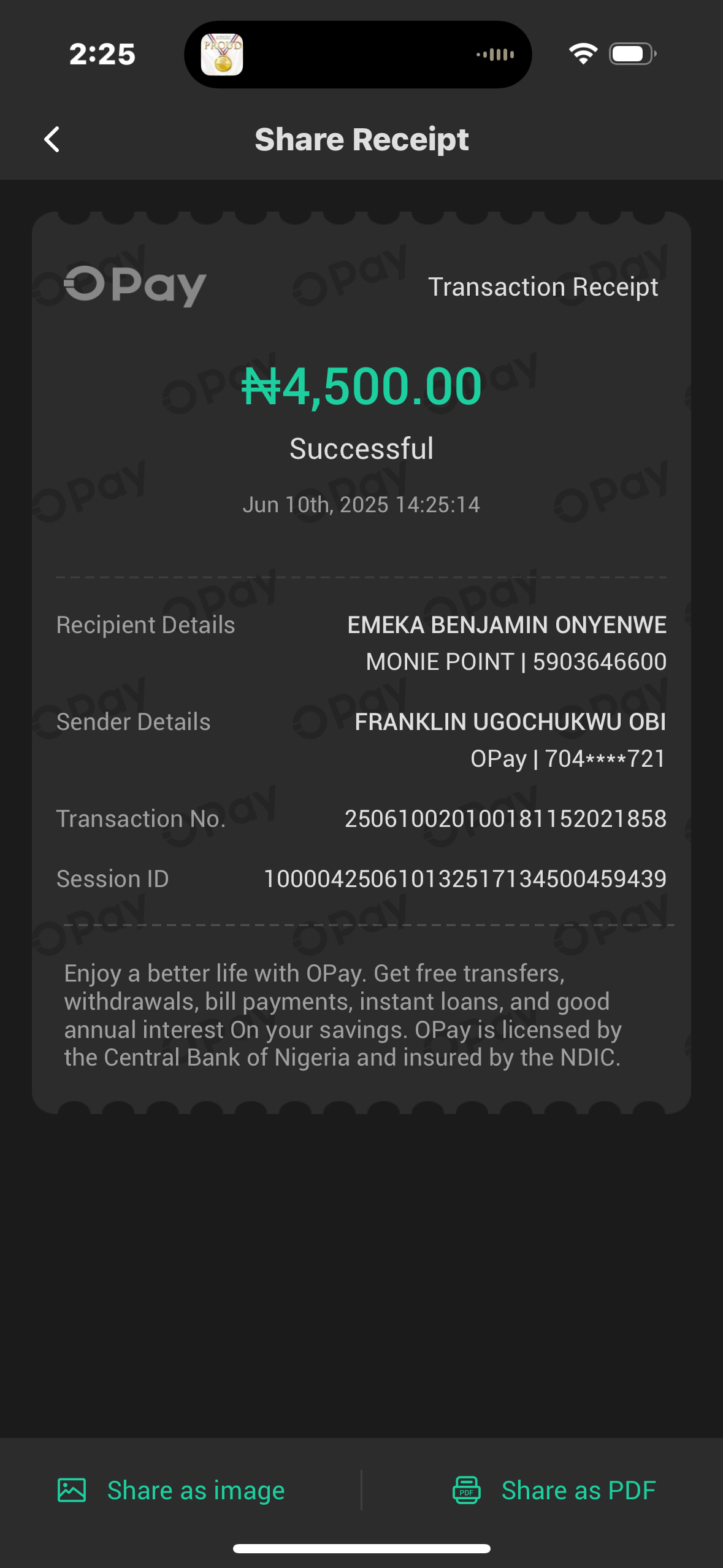Share the receipt as image

click(172, 1490)
